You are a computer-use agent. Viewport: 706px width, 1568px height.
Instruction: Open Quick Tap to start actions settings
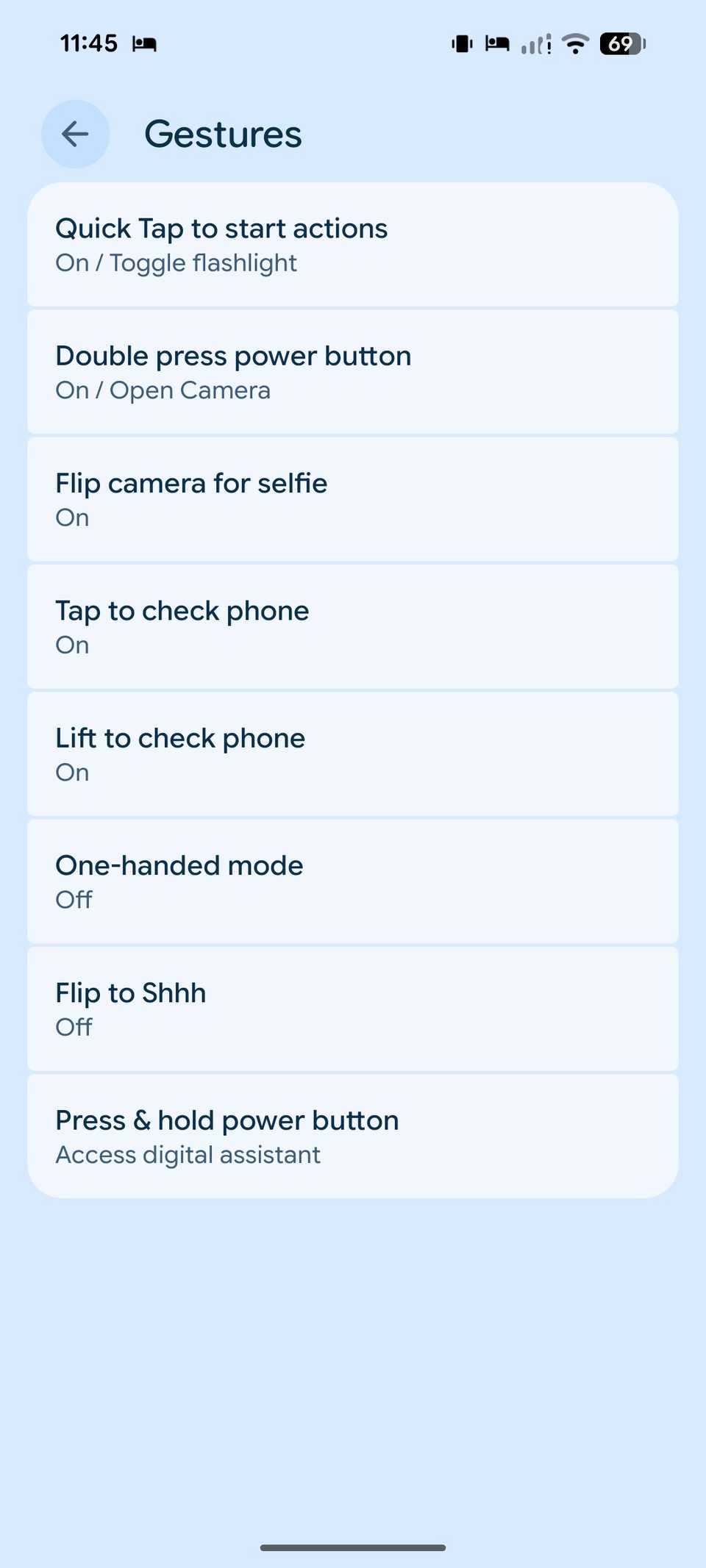(353, 244)
